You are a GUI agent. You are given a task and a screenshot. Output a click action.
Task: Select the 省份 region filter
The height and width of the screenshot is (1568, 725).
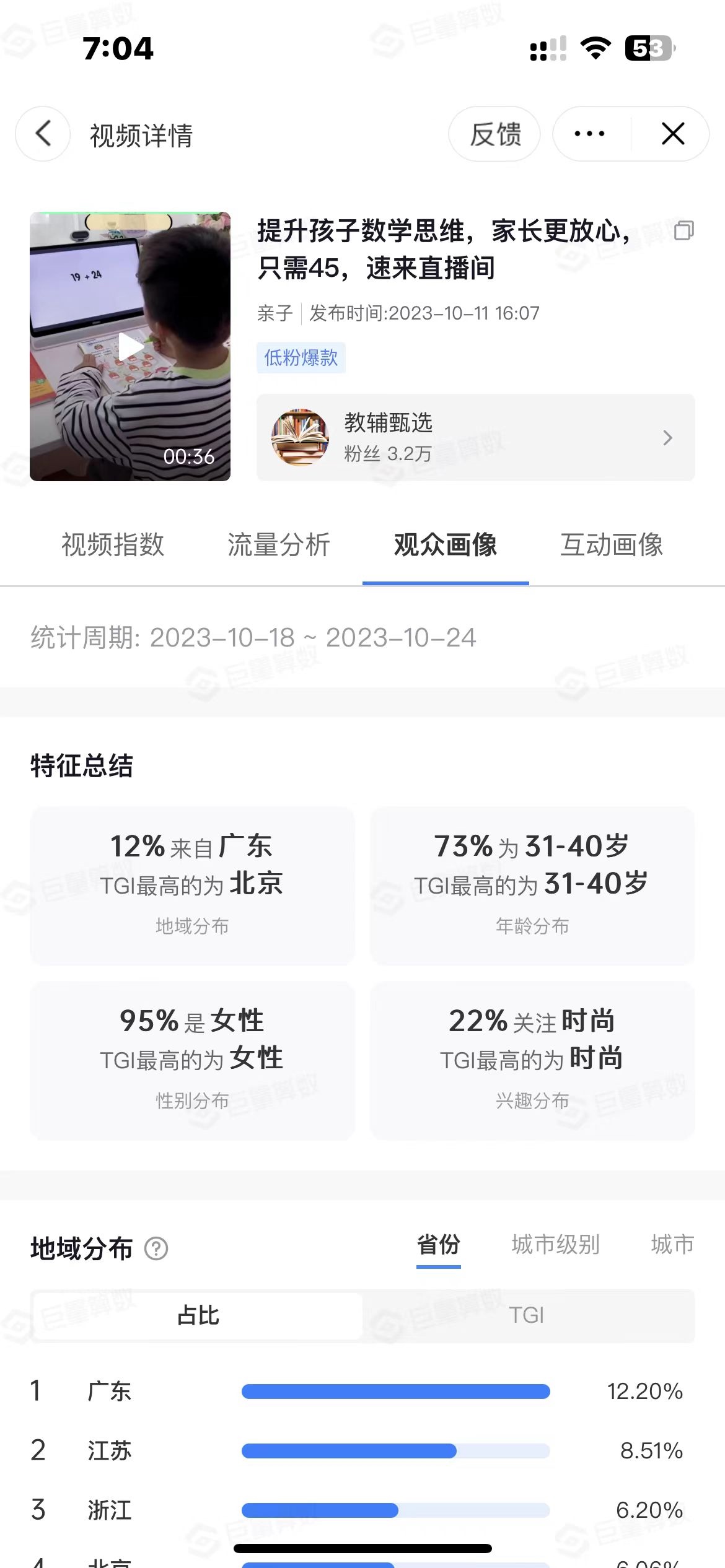(x=438, y=1245)
